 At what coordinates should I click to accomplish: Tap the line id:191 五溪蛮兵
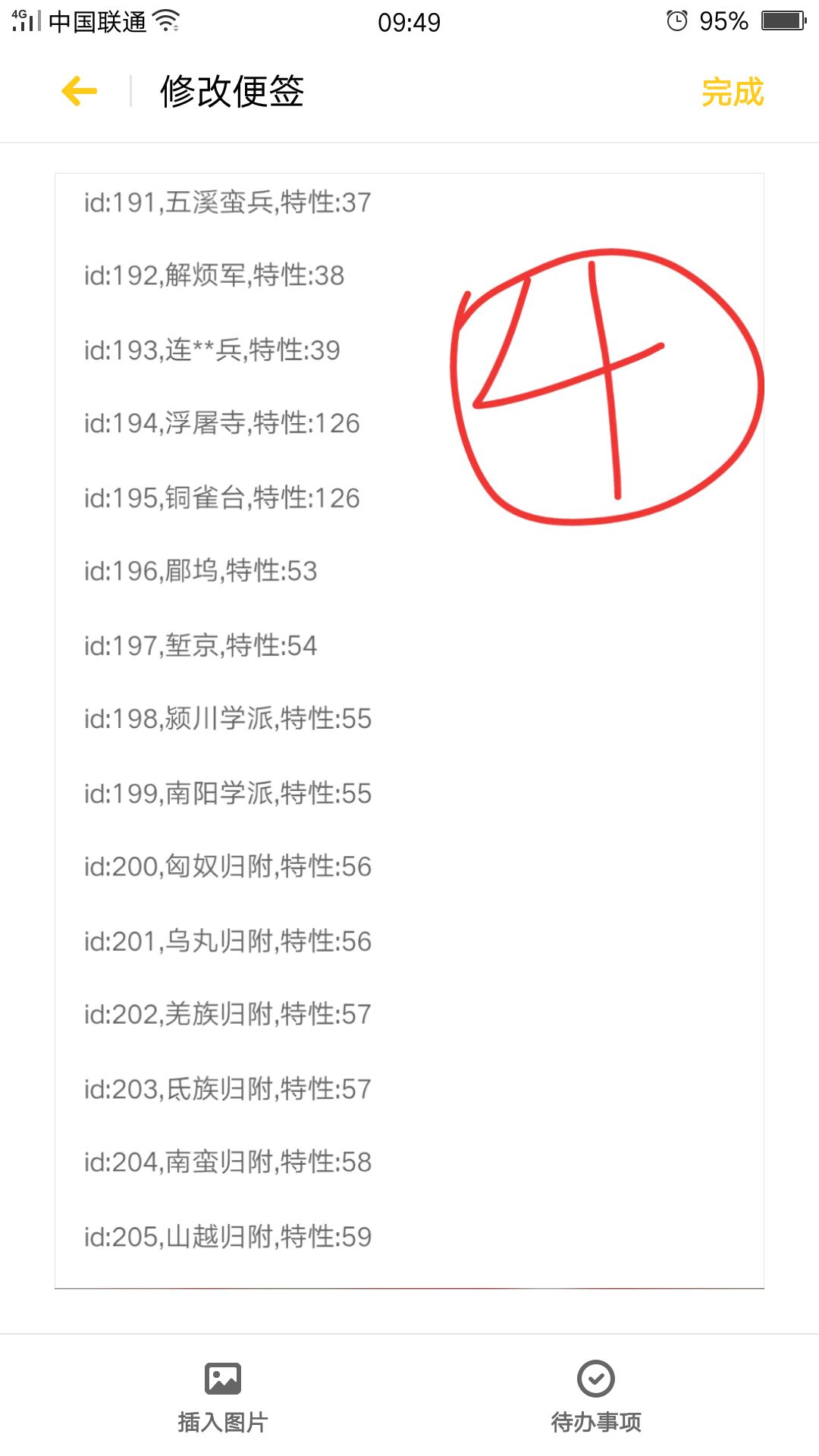click(227, 202)
